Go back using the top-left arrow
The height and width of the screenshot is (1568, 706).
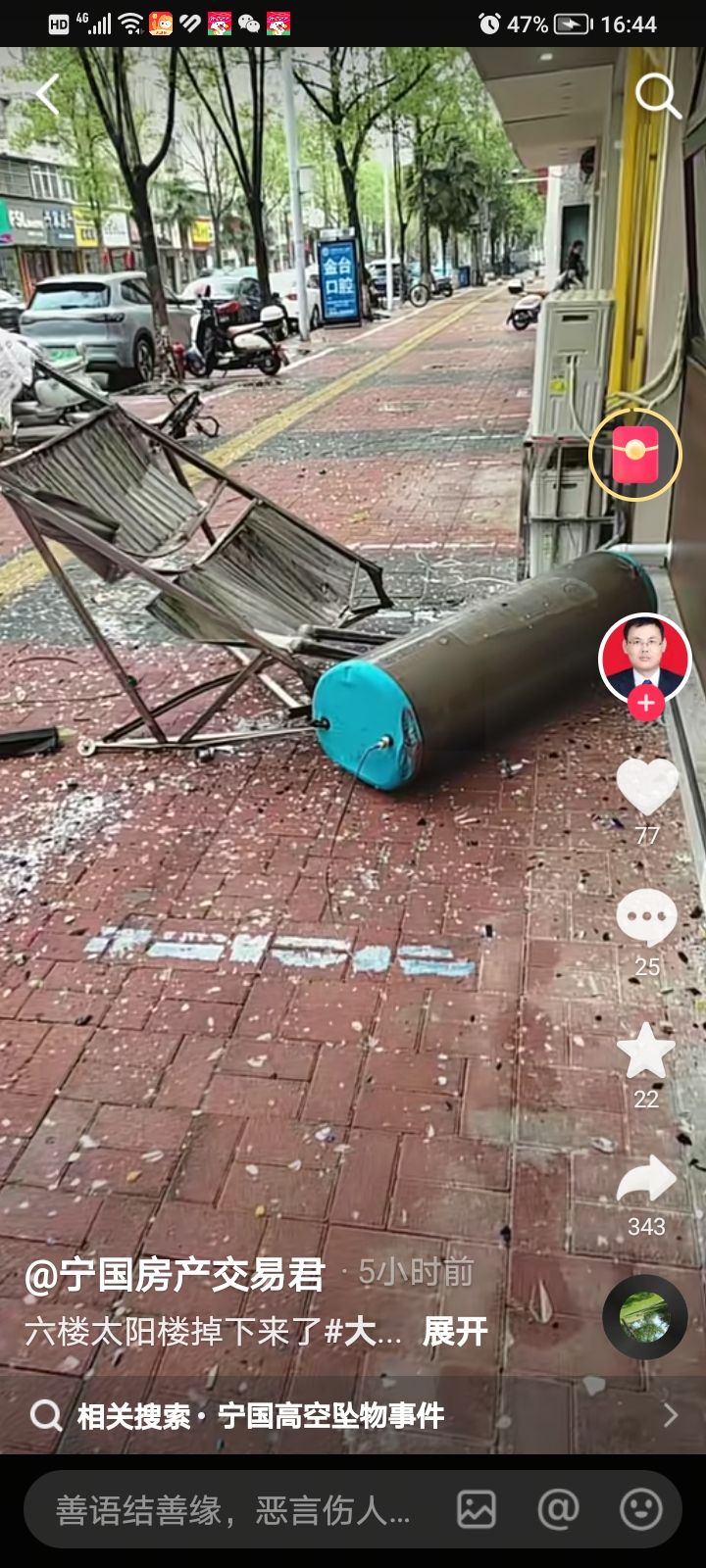coord(46,95)
